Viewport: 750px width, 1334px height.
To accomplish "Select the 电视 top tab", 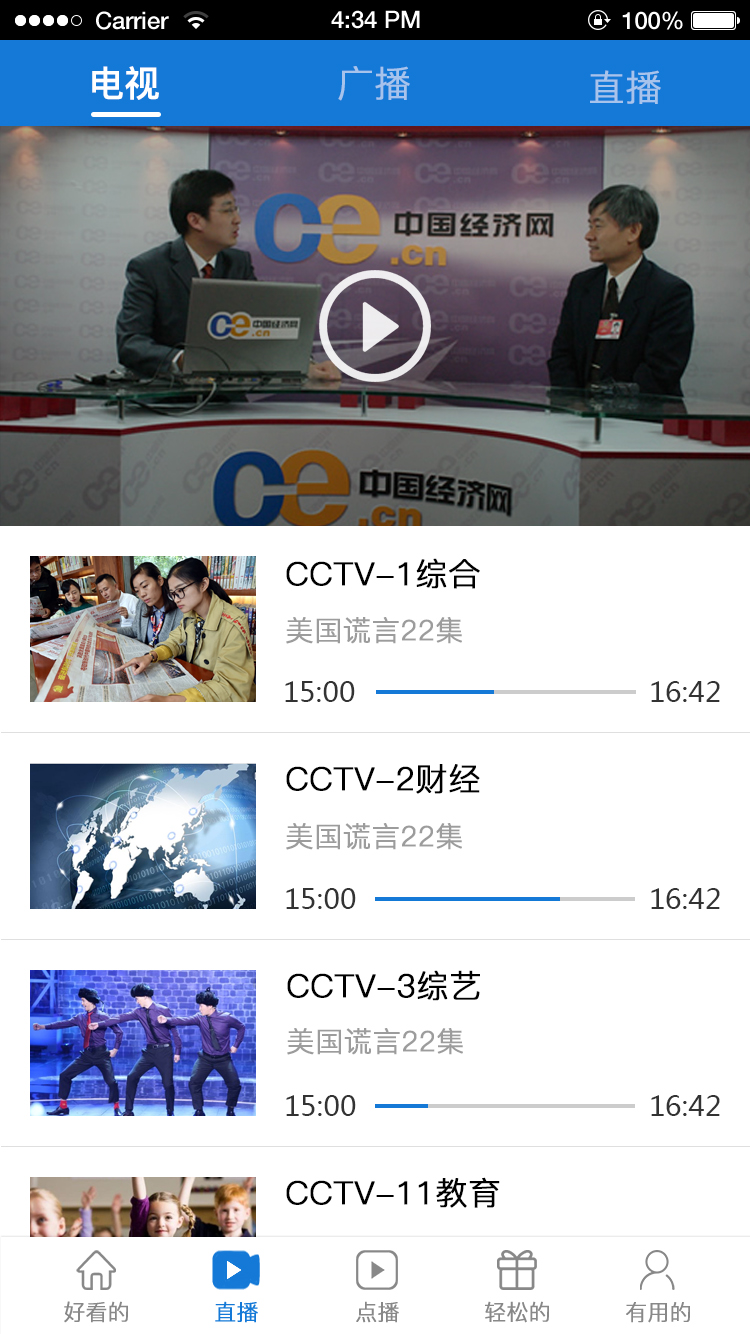I will (125, 85).
